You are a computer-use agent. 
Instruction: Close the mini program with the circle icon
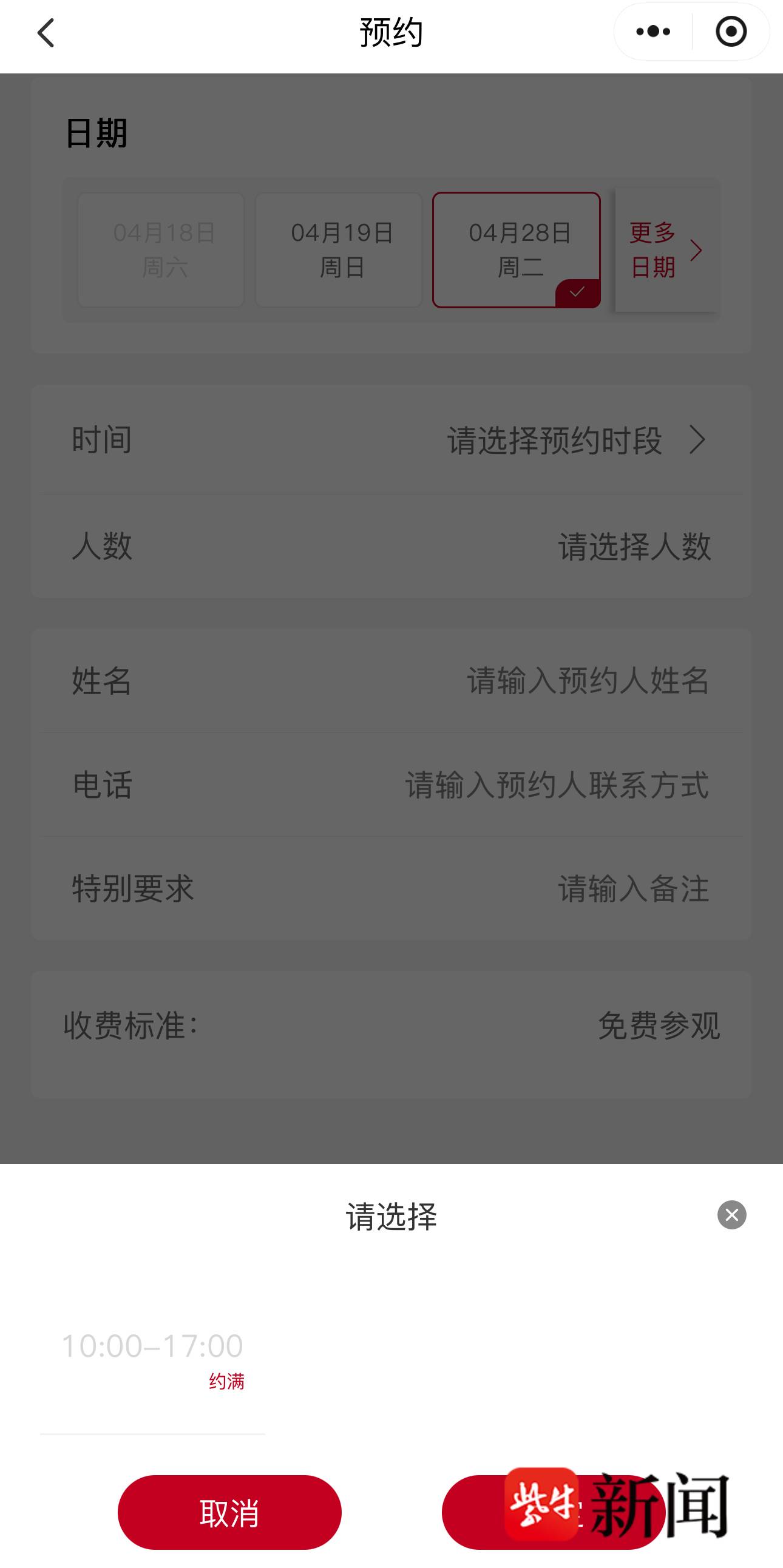[x=731, y=32]
